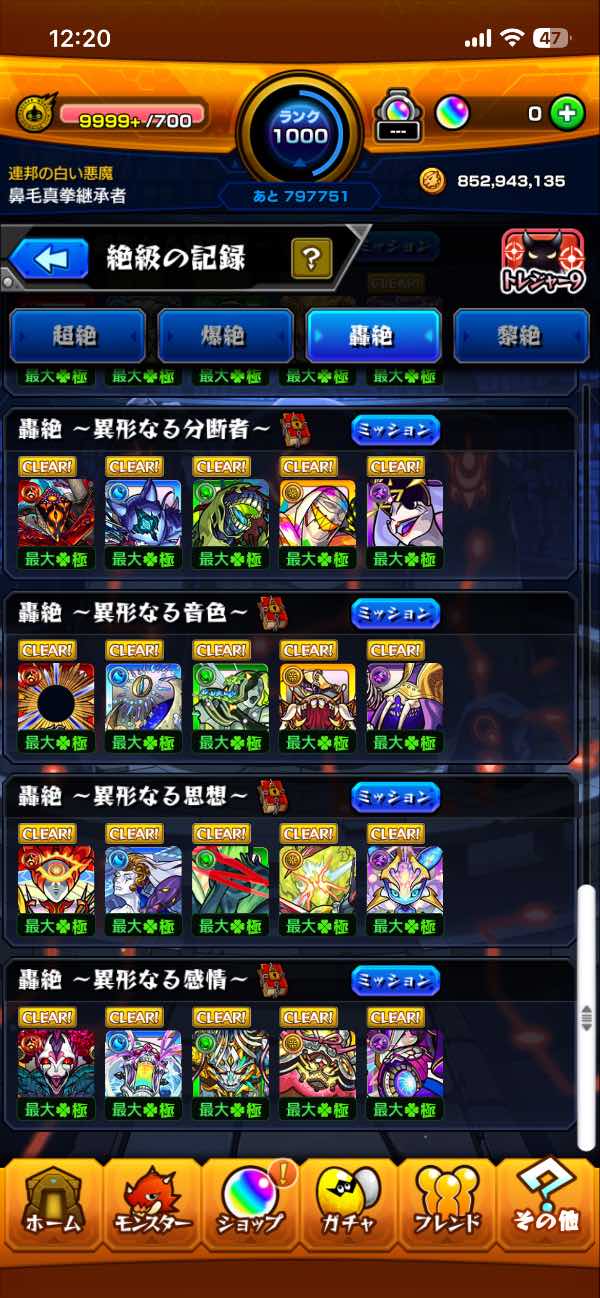Switch to the 超絶 tab

click(x=77, y=336)
